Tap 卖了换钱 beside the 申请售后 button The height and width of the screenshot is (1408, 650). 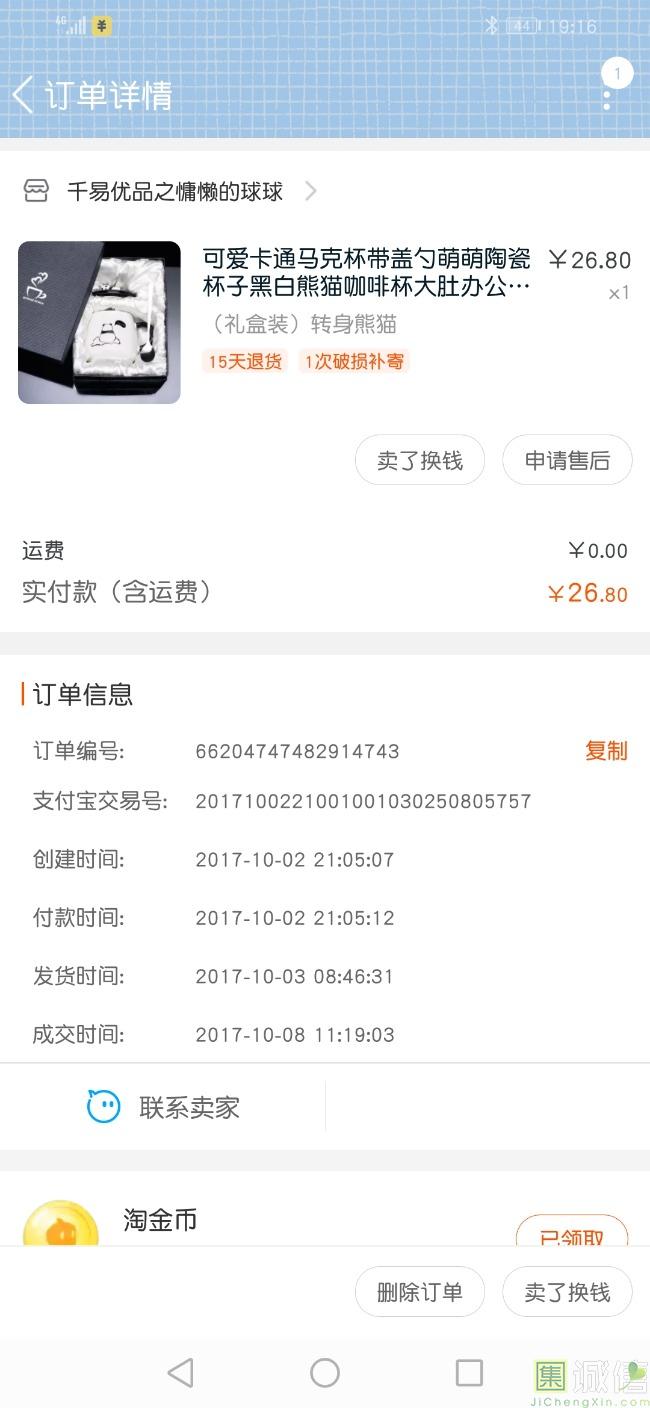[420, 460]
